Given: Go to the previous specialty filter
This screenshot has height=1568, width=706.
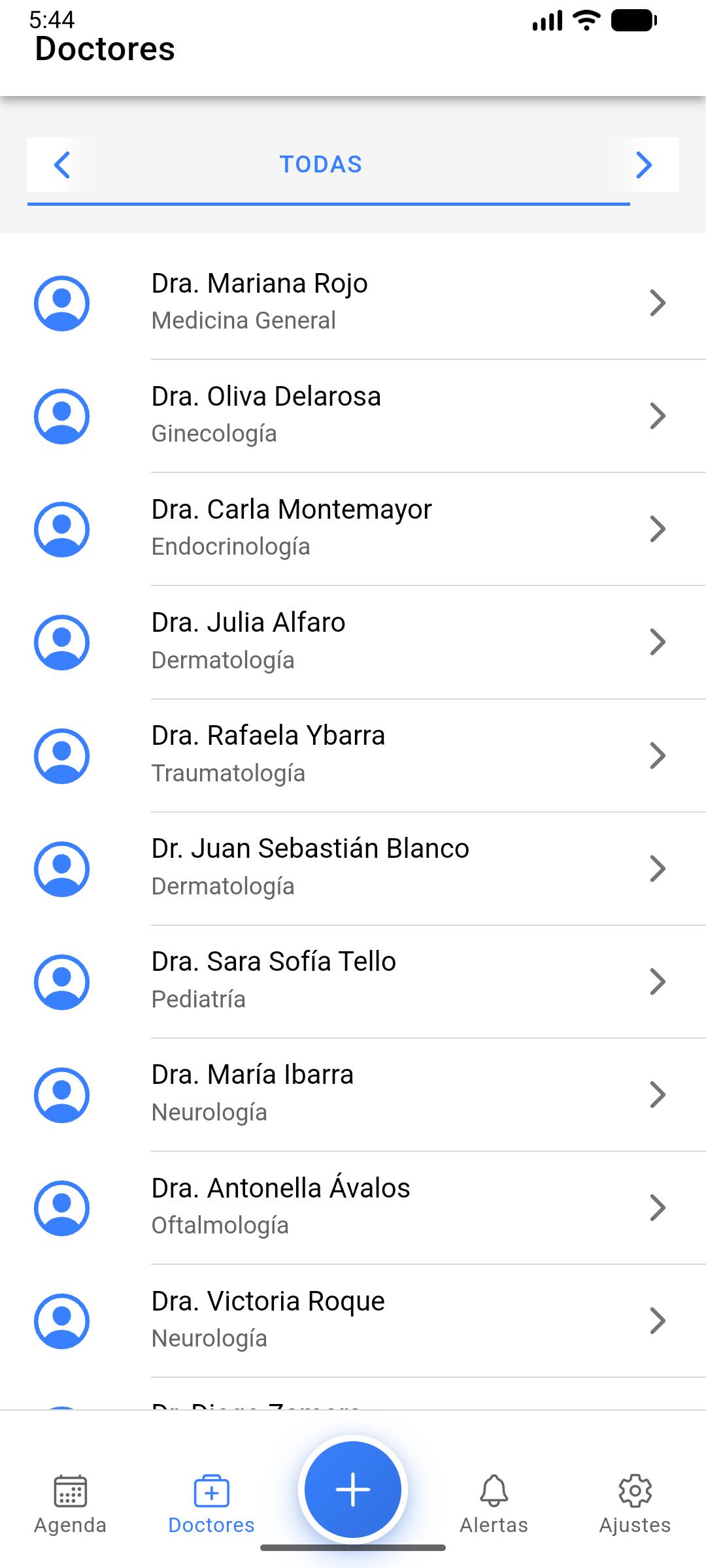Looking at the screenshot, I should [62, 165].
